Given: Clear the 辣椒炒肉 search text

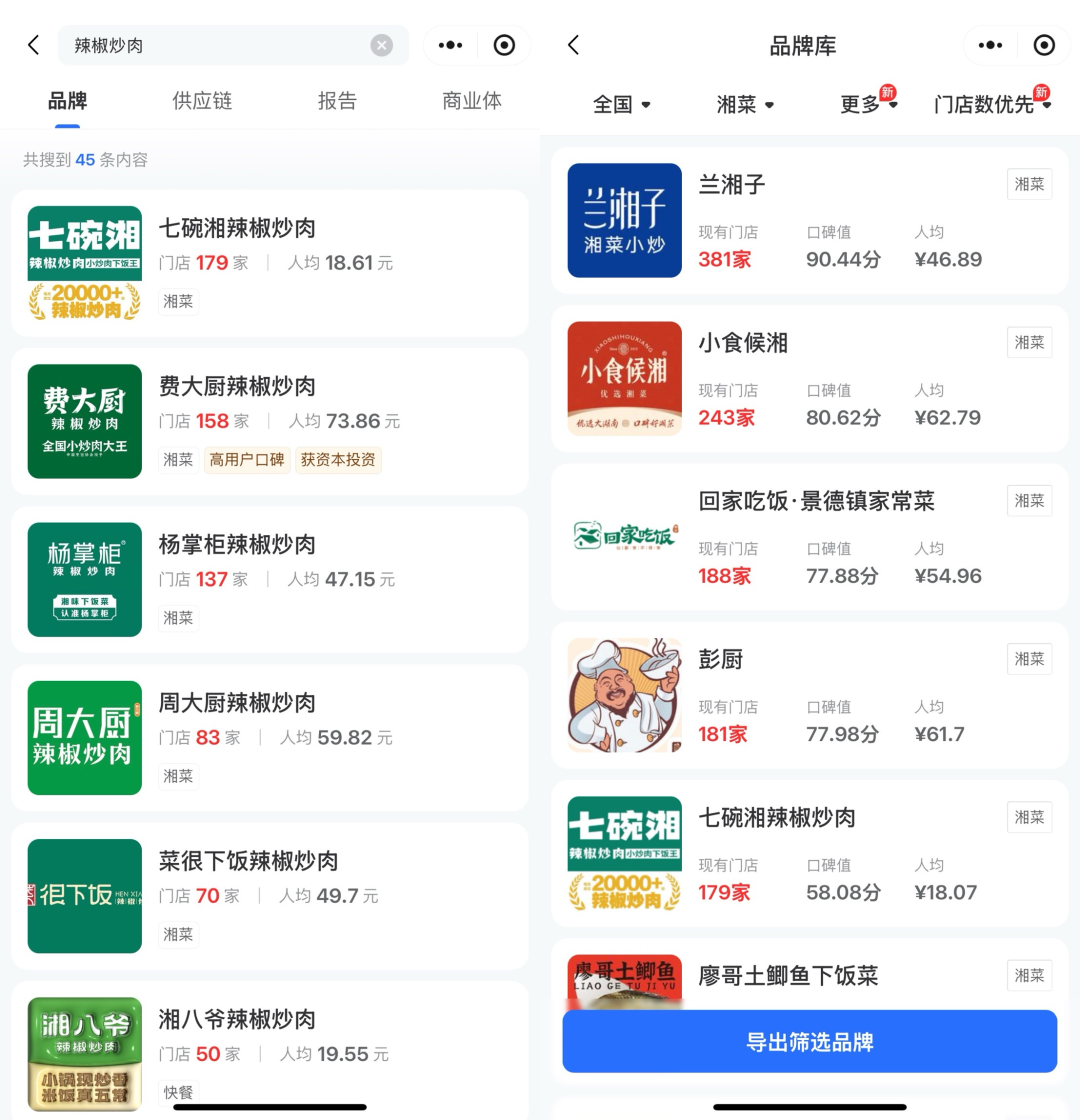Looking at the screenshot, I should coord(382,45).
